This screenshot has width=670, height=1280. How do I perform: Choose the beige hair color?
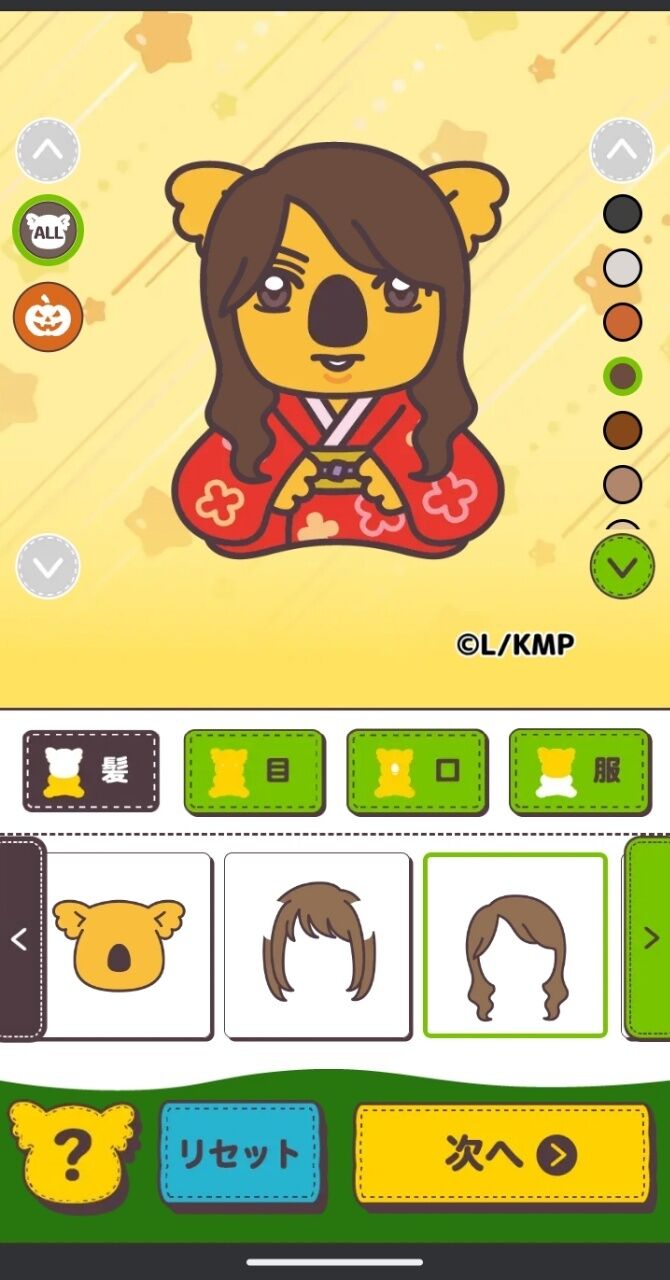[x=622, y=483]
